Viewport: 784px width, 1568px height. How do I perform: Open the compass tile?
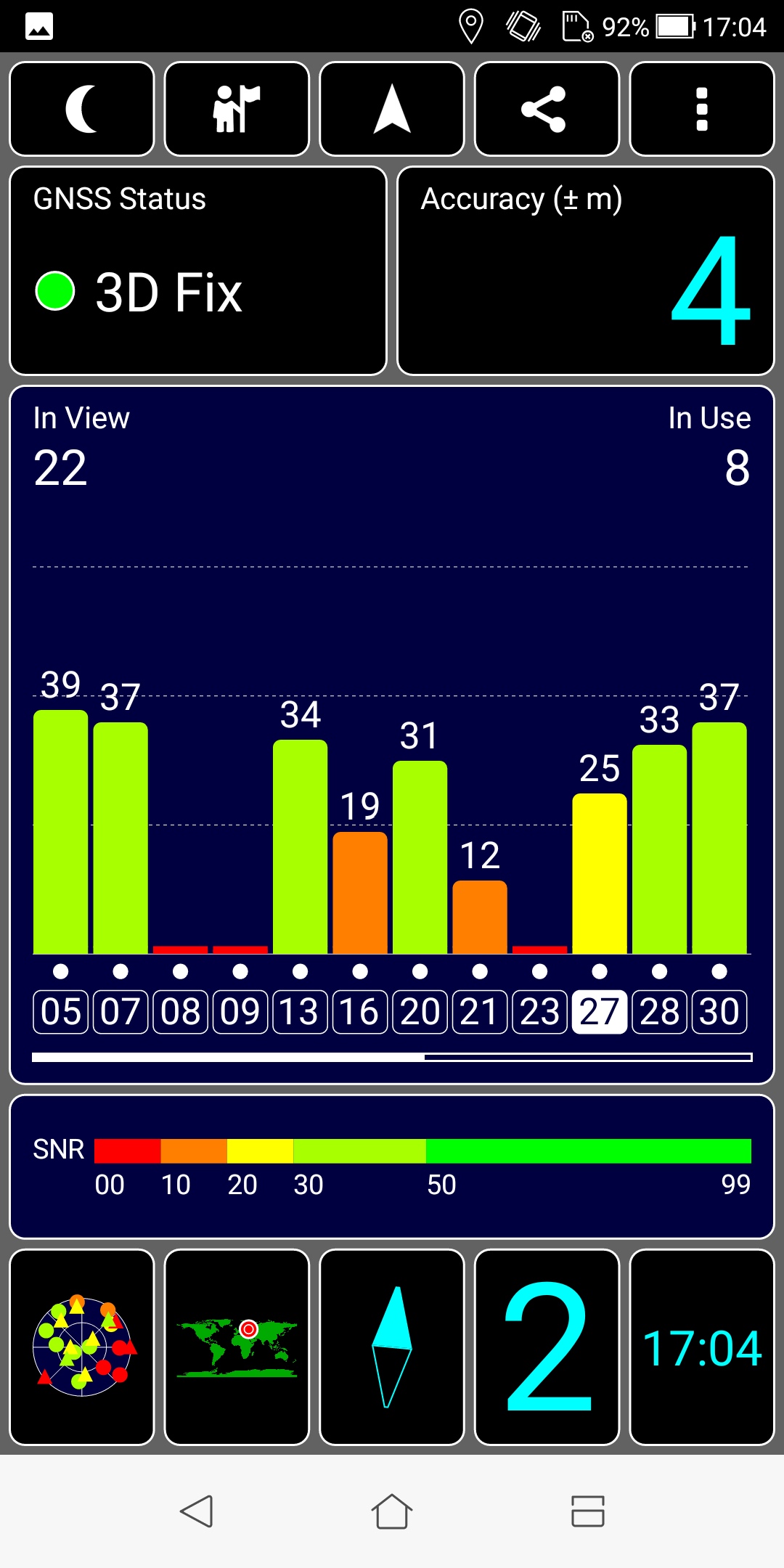click(x=392, y=1347)
